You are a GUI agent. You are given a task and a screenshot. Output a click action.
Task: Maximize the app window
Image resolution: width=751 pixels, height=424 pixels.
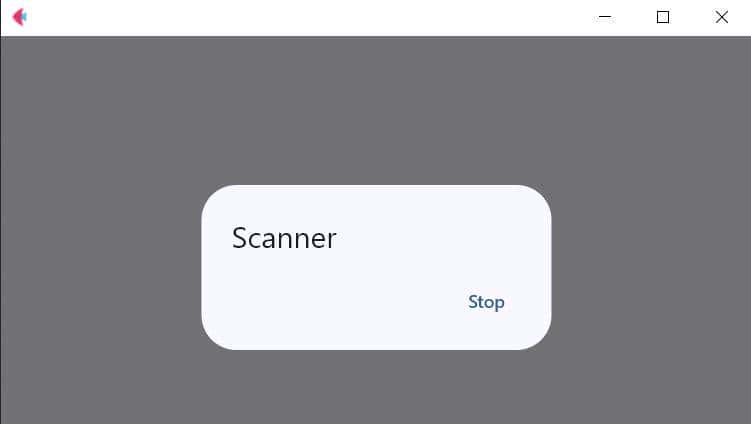pyautogui.click(x=662, y=17)
